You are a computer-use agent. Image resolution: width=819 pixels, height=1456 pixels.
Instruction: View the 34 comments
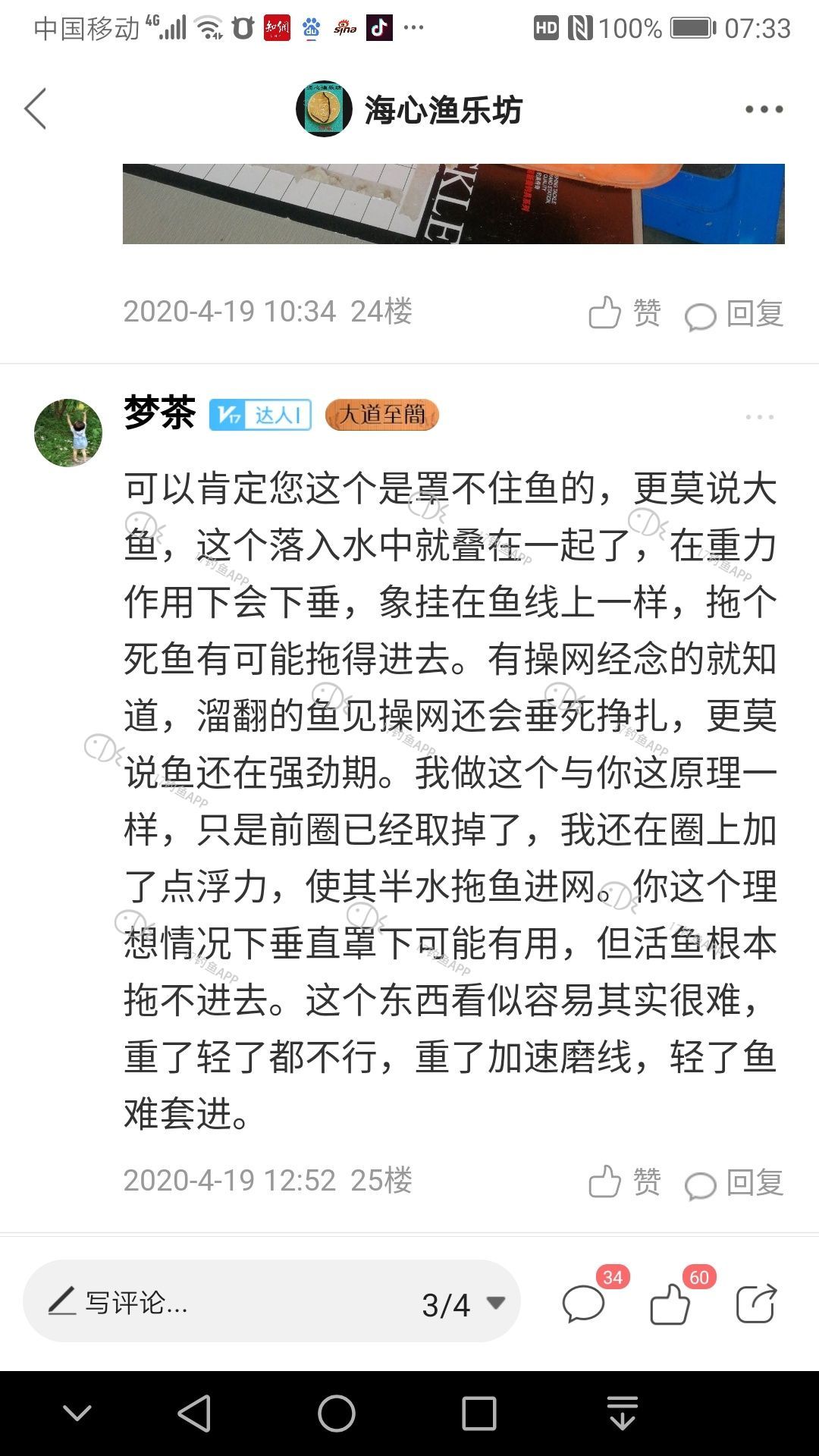(x=585, y=1304)
